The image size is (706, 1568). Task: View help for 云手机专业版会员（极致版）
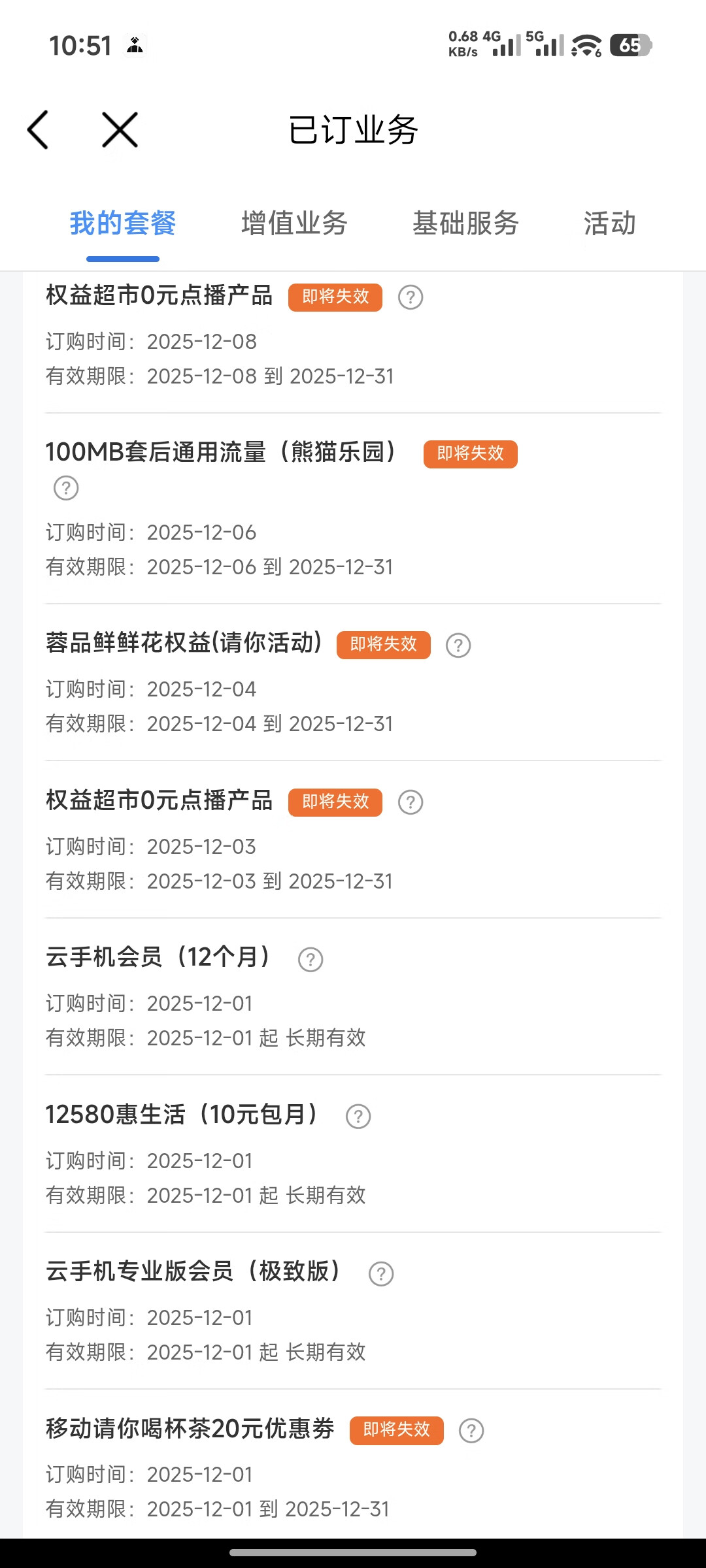381,1274
